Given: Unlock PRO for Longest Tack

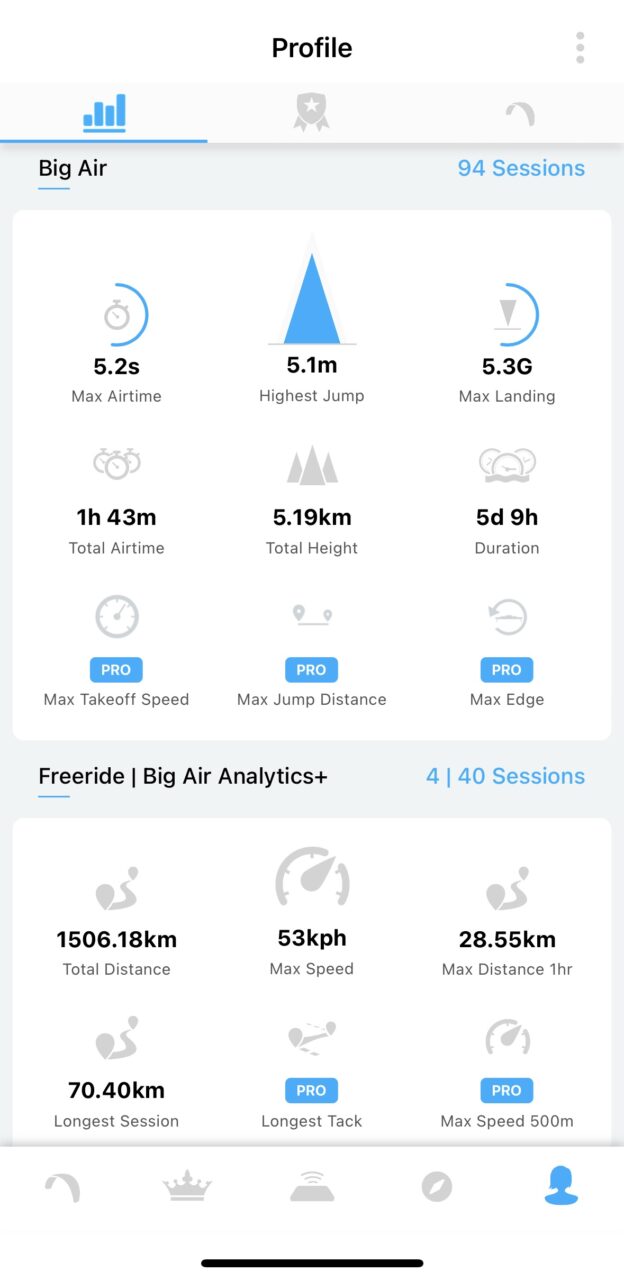Looking at the screenshot, I should (x=311, y=1091).
